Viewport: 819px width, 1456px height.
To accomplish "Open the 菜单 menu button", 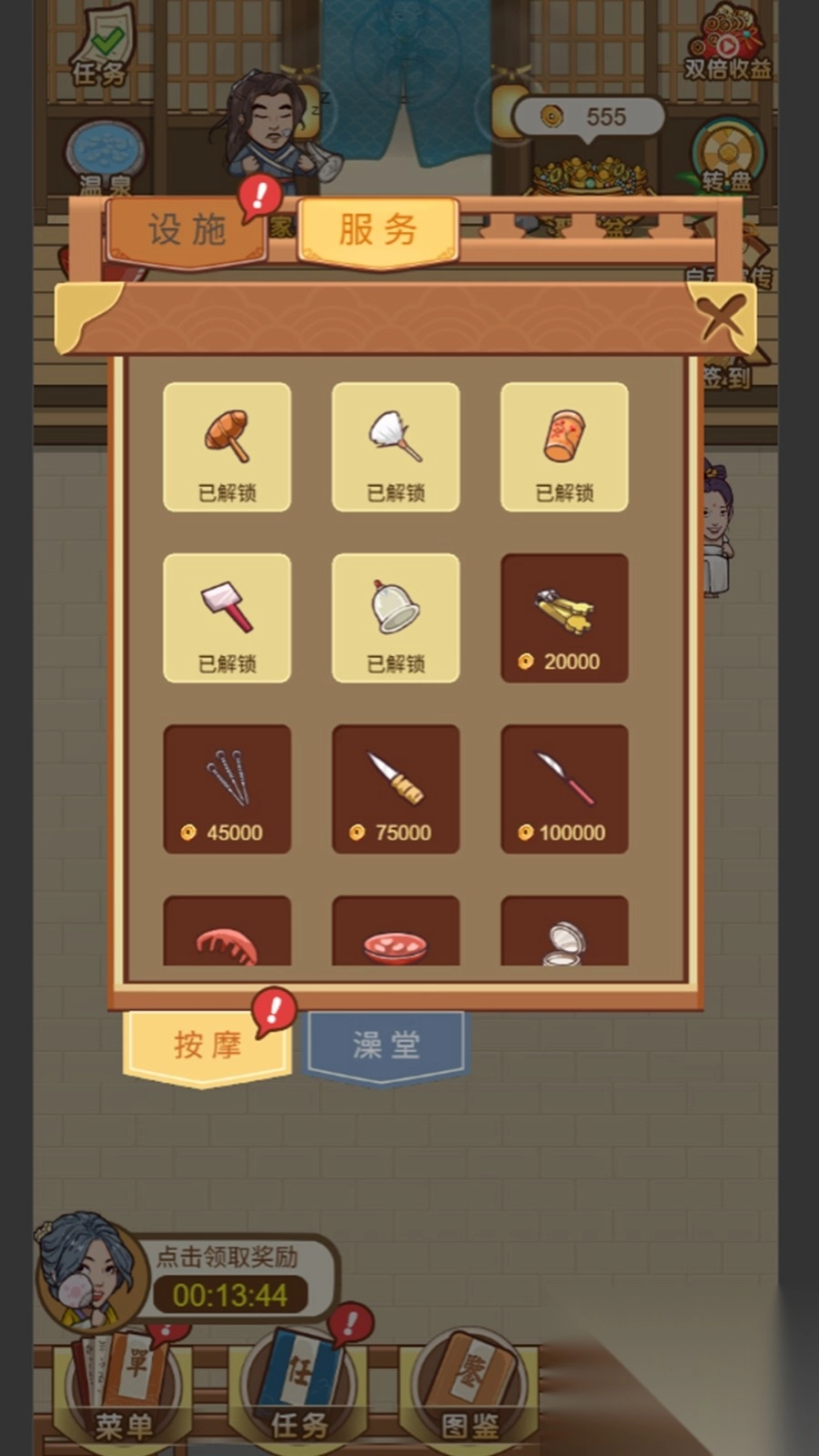I will [x=123, y=1392].
